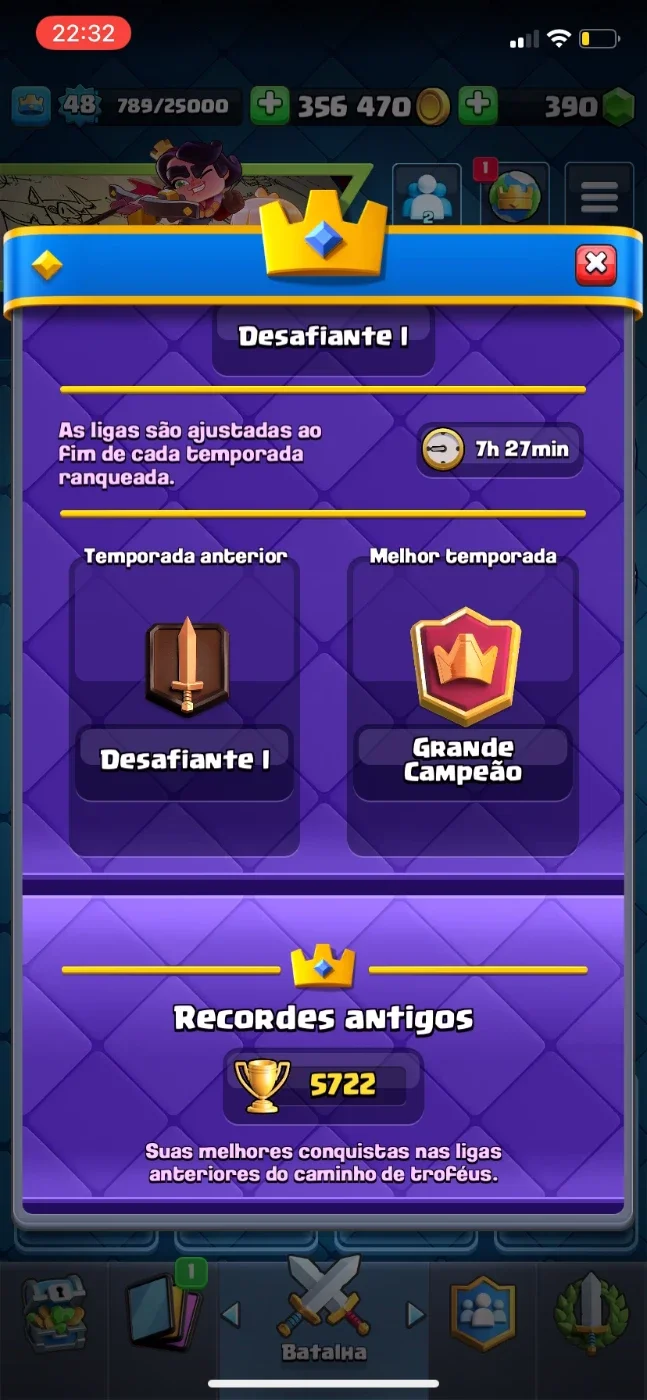Switch to the Batalha tab
Screen dimensions: 647x1400
pos(323,1311)
